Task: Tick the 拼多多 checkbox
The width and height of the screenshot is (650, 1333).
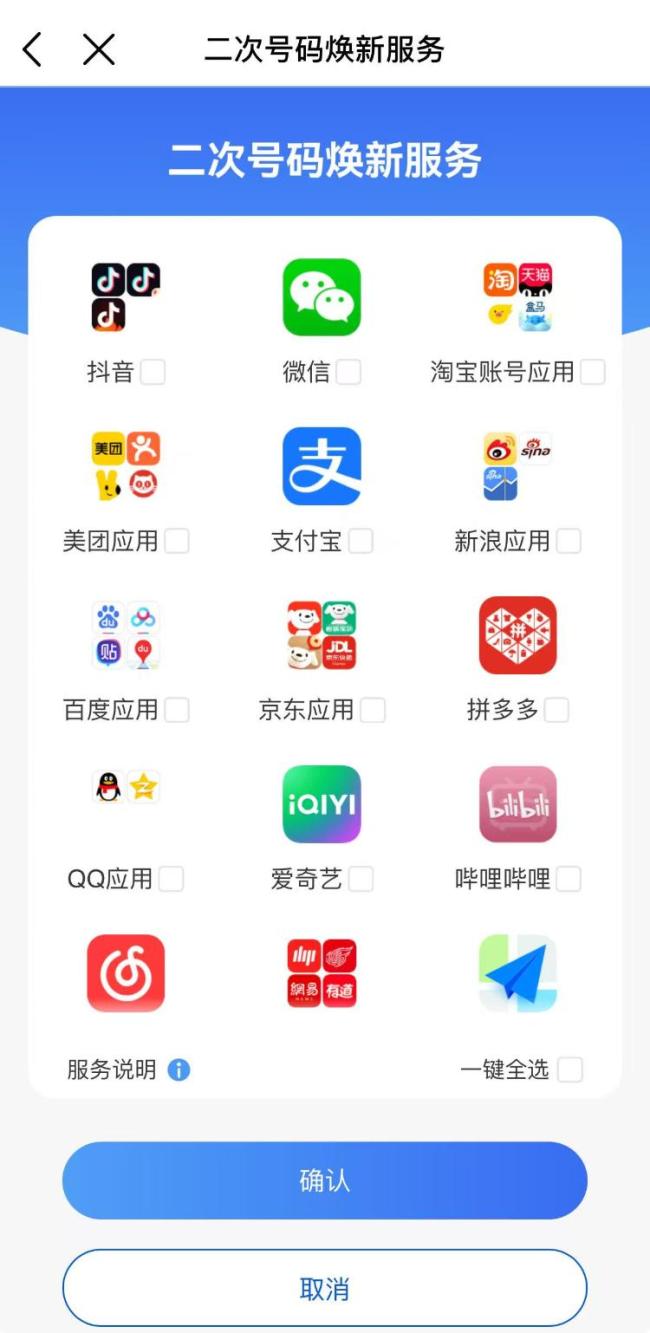Action: 556,710
